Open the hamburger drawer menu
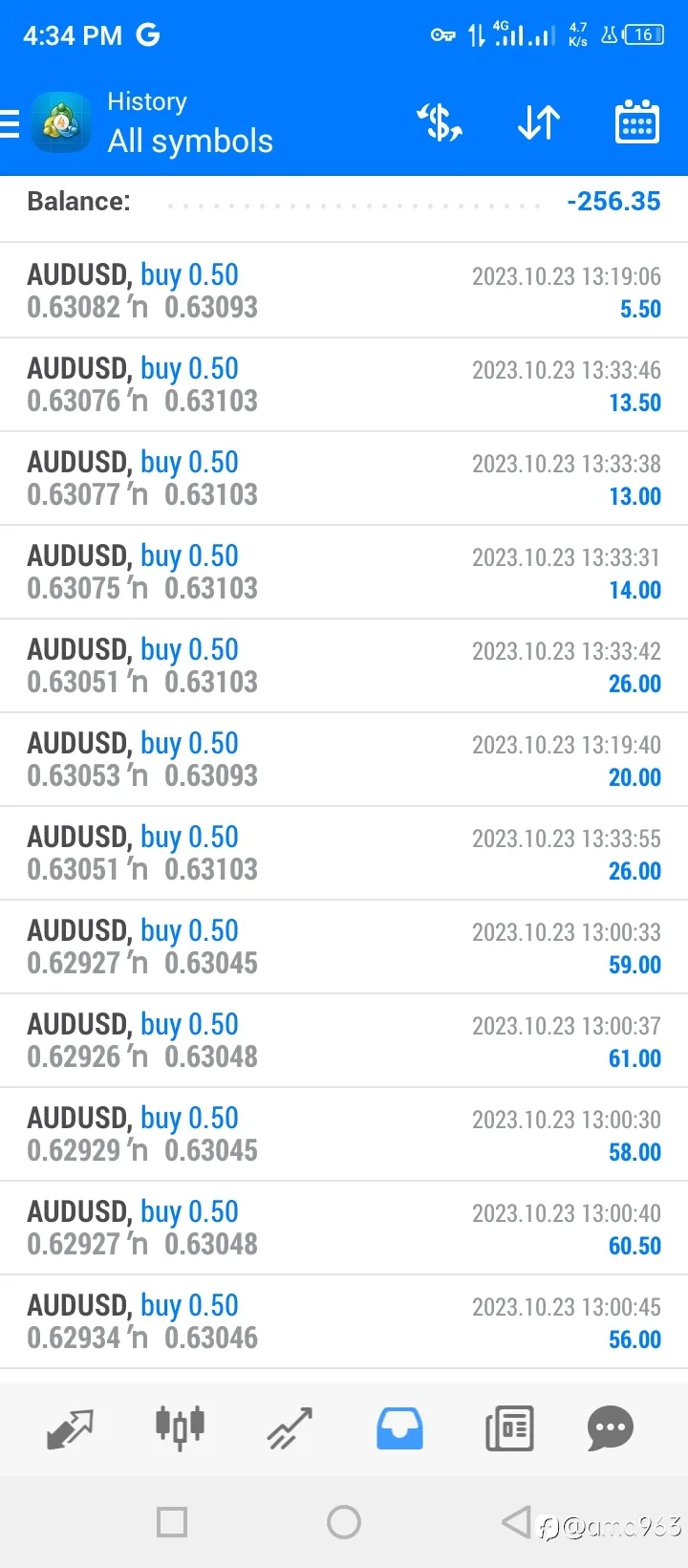The image size is (688, 1568). [x=11, y=124]
